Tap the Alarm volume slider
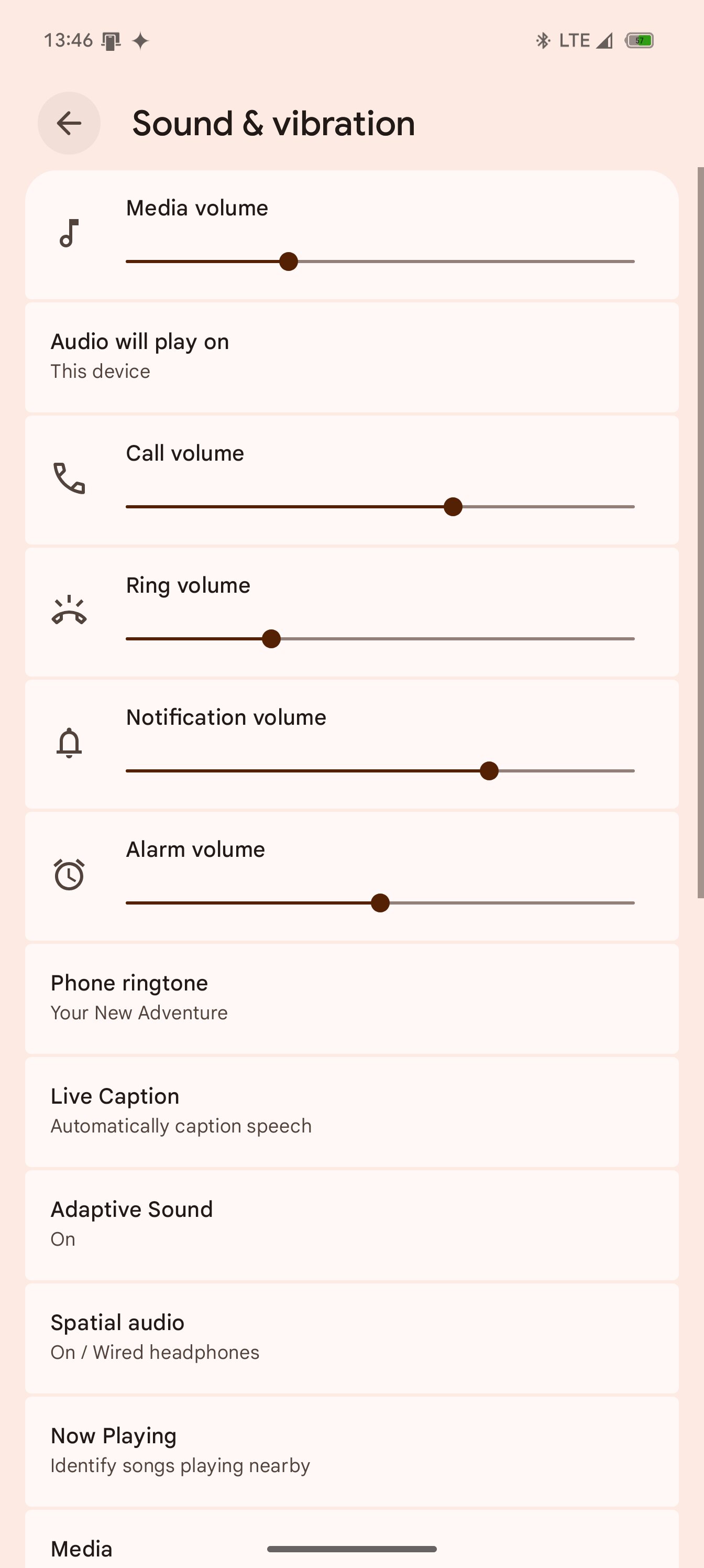704x1568 pixels. pyautogui.click(x=380, y=902)
